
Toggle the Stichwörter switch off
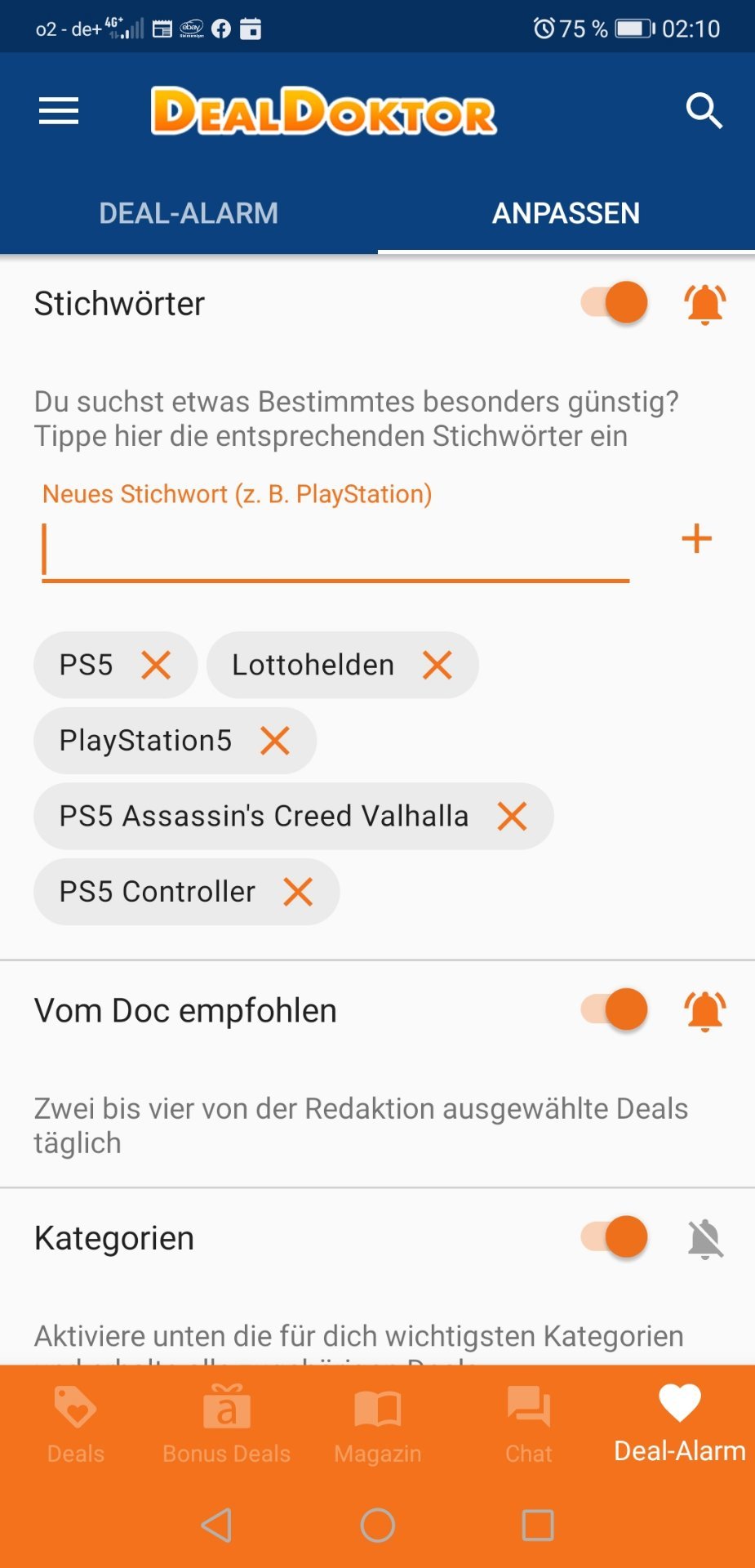[615, 303]
